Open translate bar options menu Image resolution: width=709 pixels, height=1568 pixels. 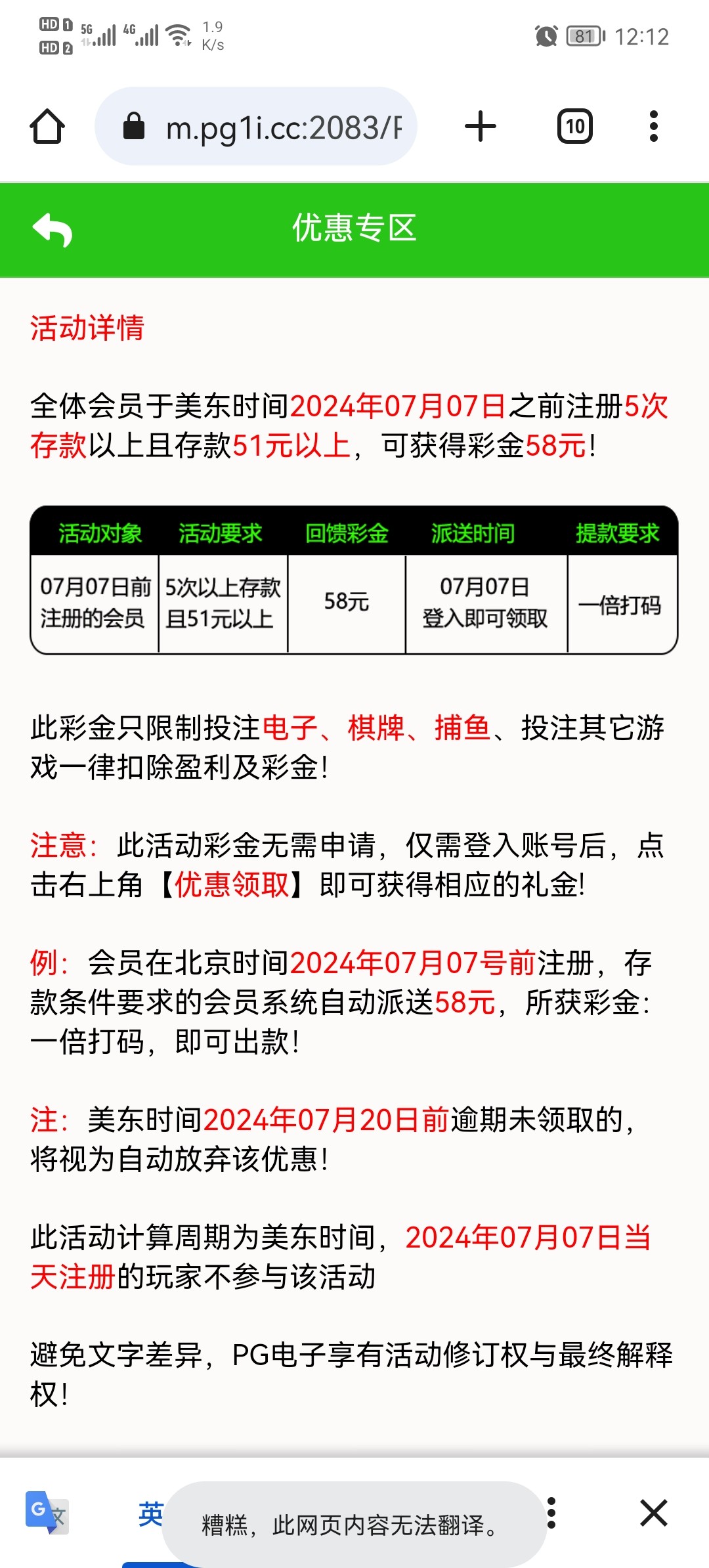(552, 1513)
